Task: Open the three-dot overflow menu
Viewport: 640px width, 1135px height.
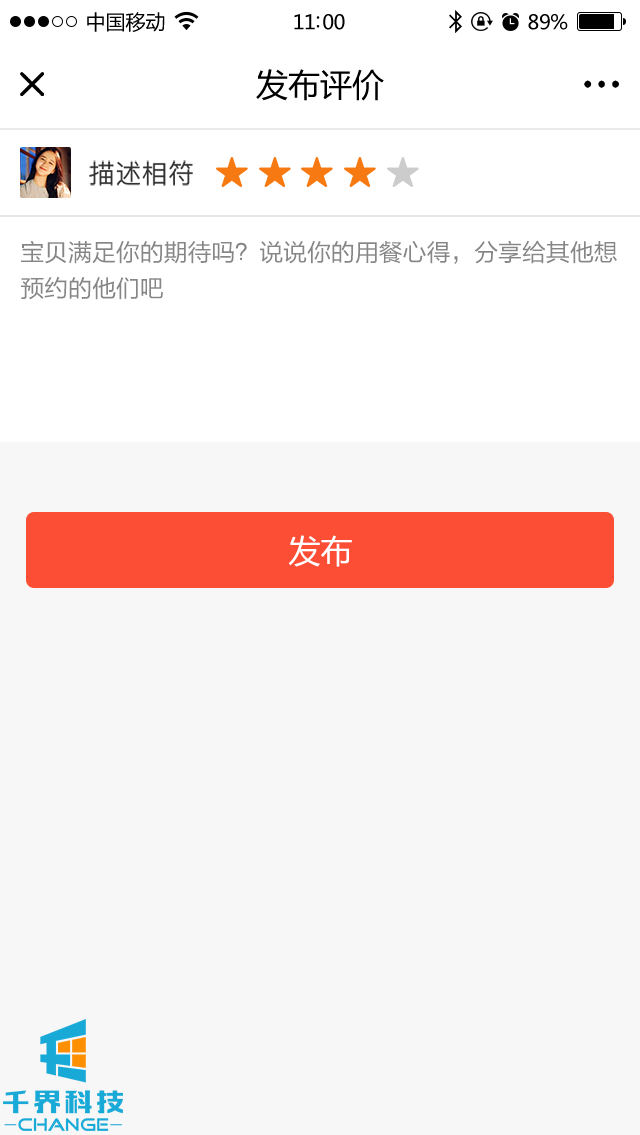Action: click(x=601, y=85)
